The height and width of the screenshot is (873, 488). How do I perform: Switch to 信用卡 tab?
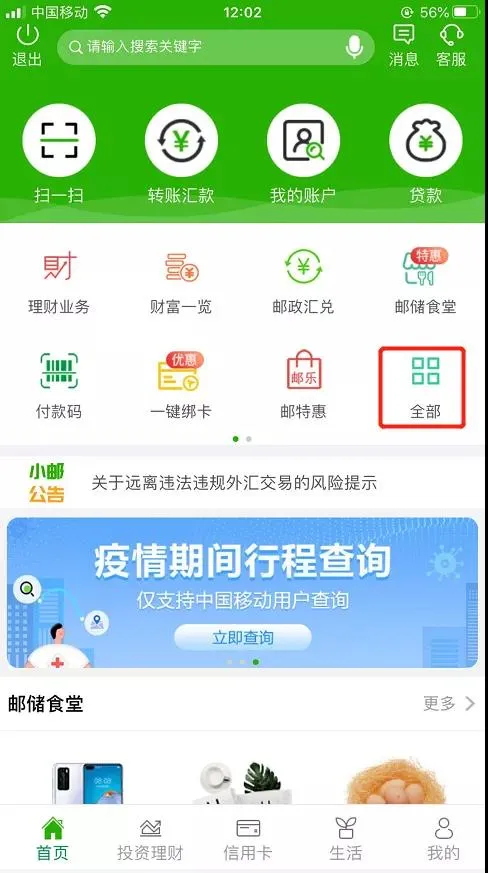[x=248, y=840]
